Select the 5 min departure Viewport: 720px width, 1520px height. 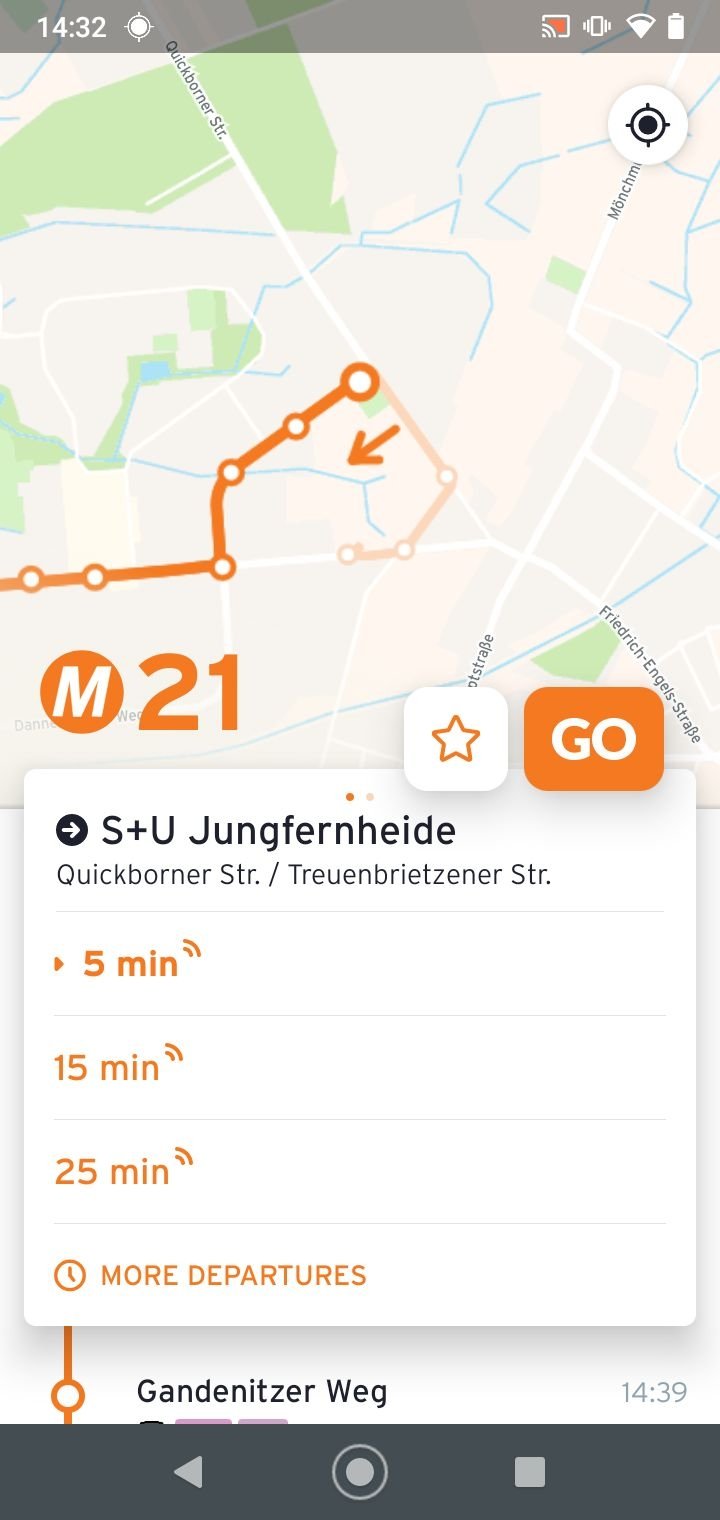point(360,964)
